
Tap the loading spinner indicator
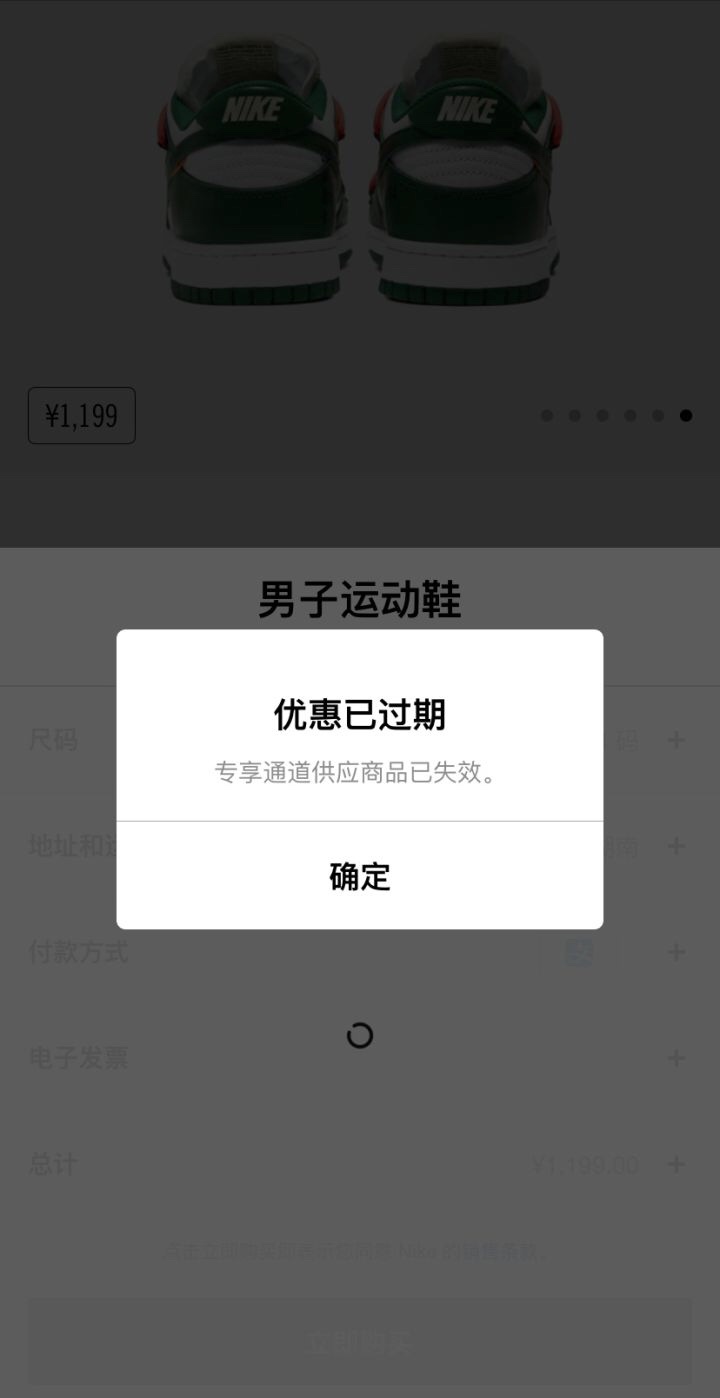[358, 1036]
